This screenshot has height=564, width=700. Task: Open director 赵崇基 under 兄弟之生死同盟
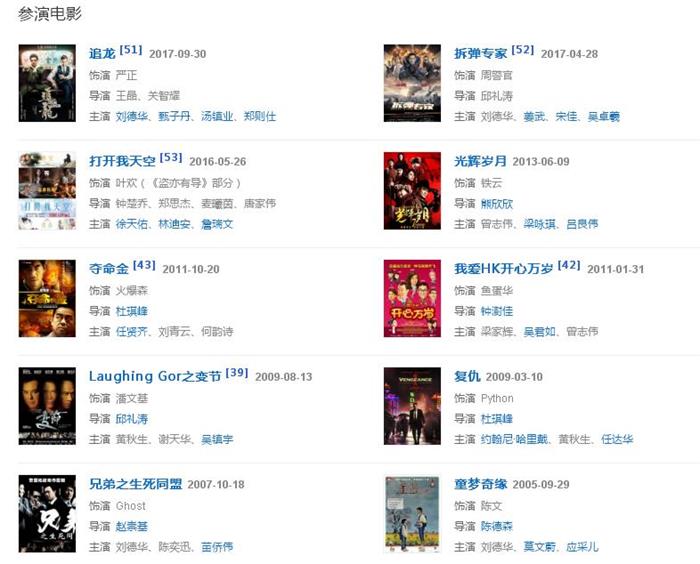(x=132, y=527)
